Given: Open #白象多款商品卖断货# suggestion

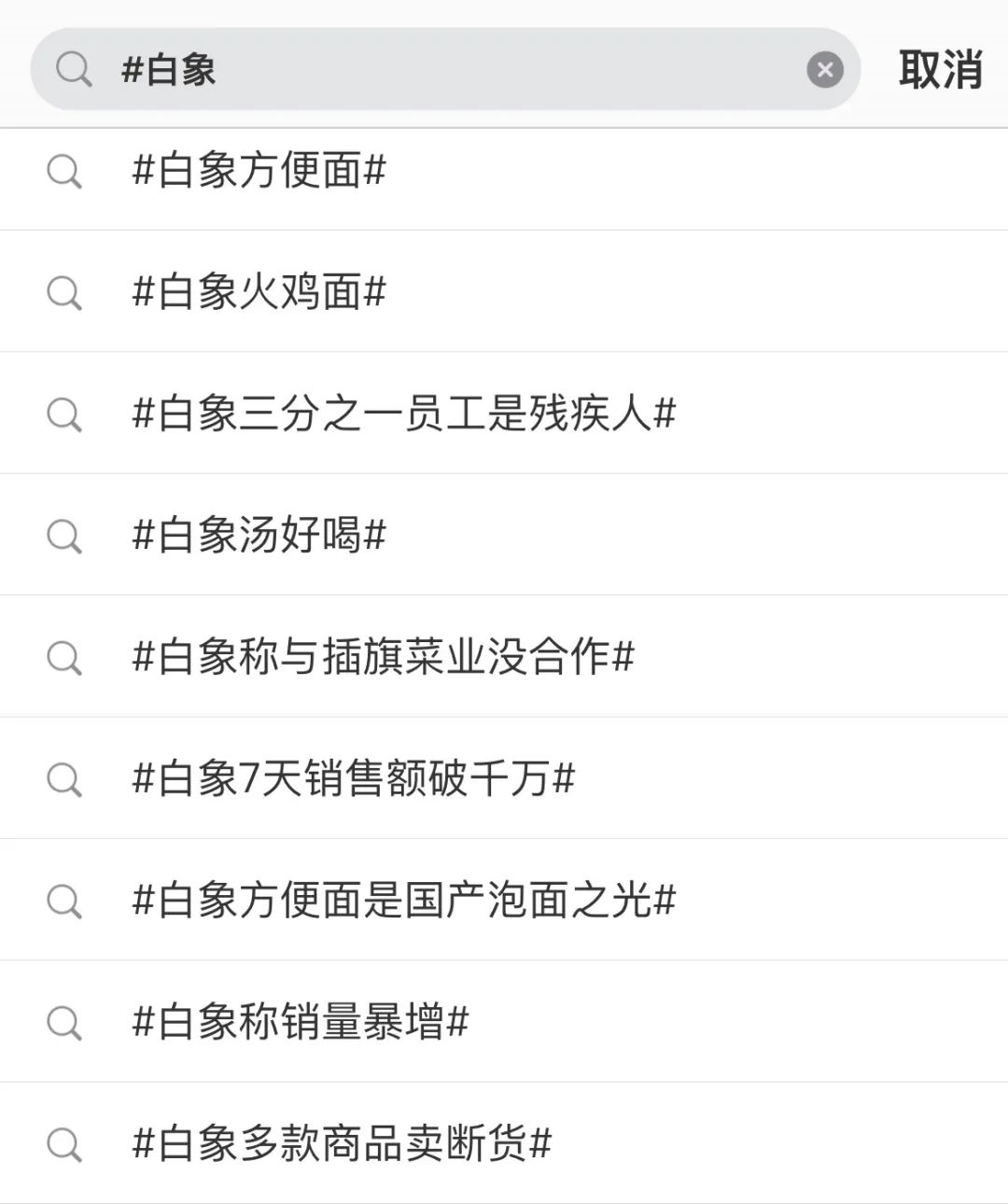Looking at the screenshot, I should pyautogui.click(x=504, y=1143).
